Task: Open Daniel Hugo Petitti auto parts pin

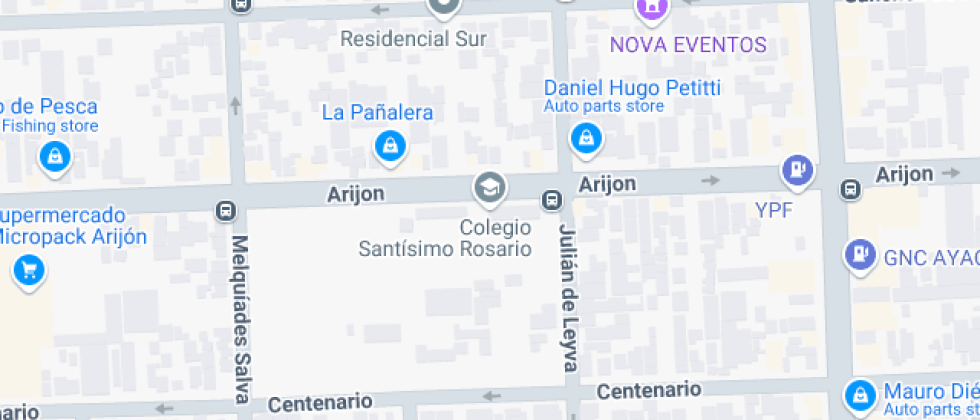Action: point(585,138)
